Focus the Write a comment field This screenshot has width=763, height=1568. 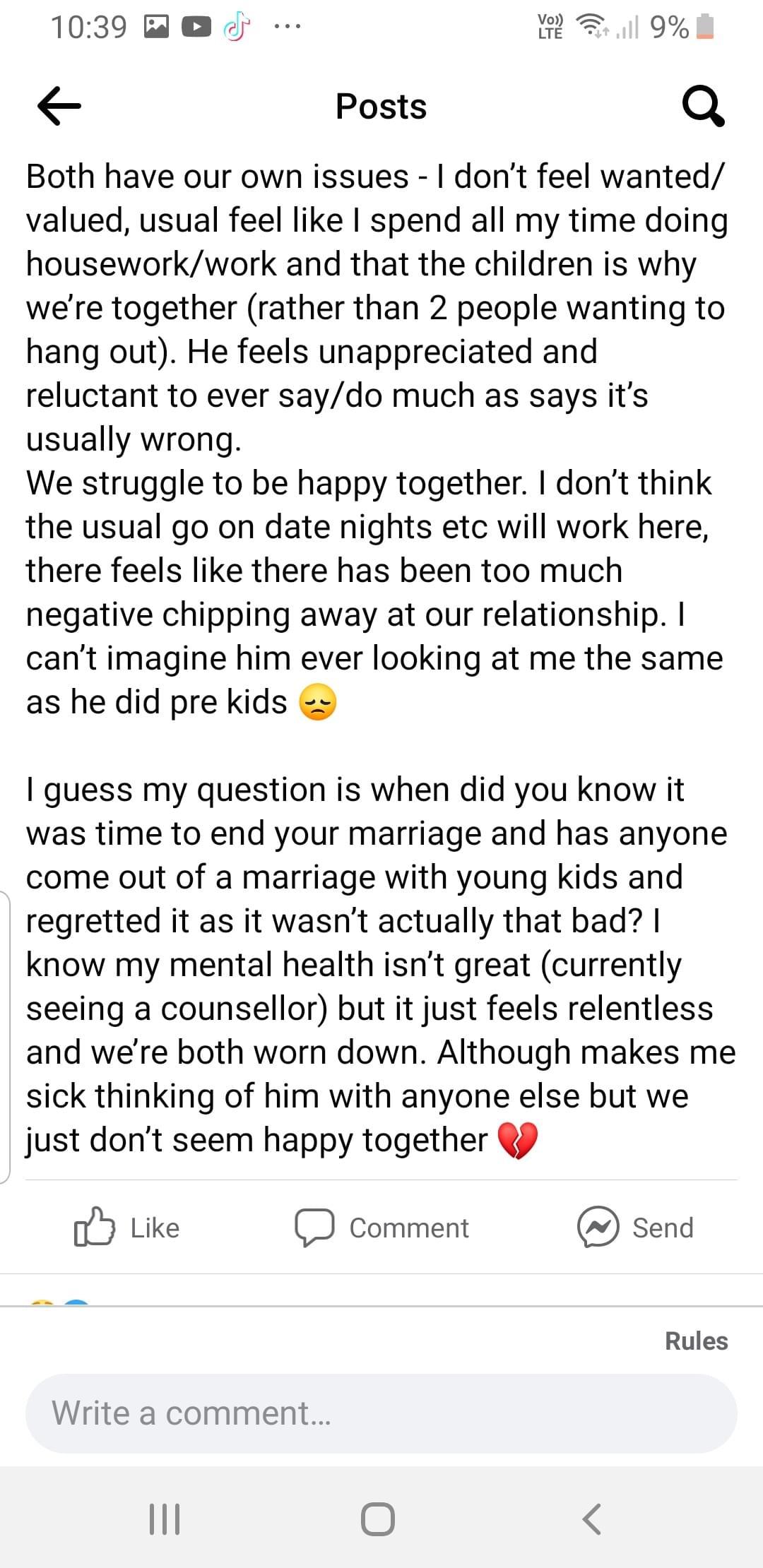pos(381,1413)
